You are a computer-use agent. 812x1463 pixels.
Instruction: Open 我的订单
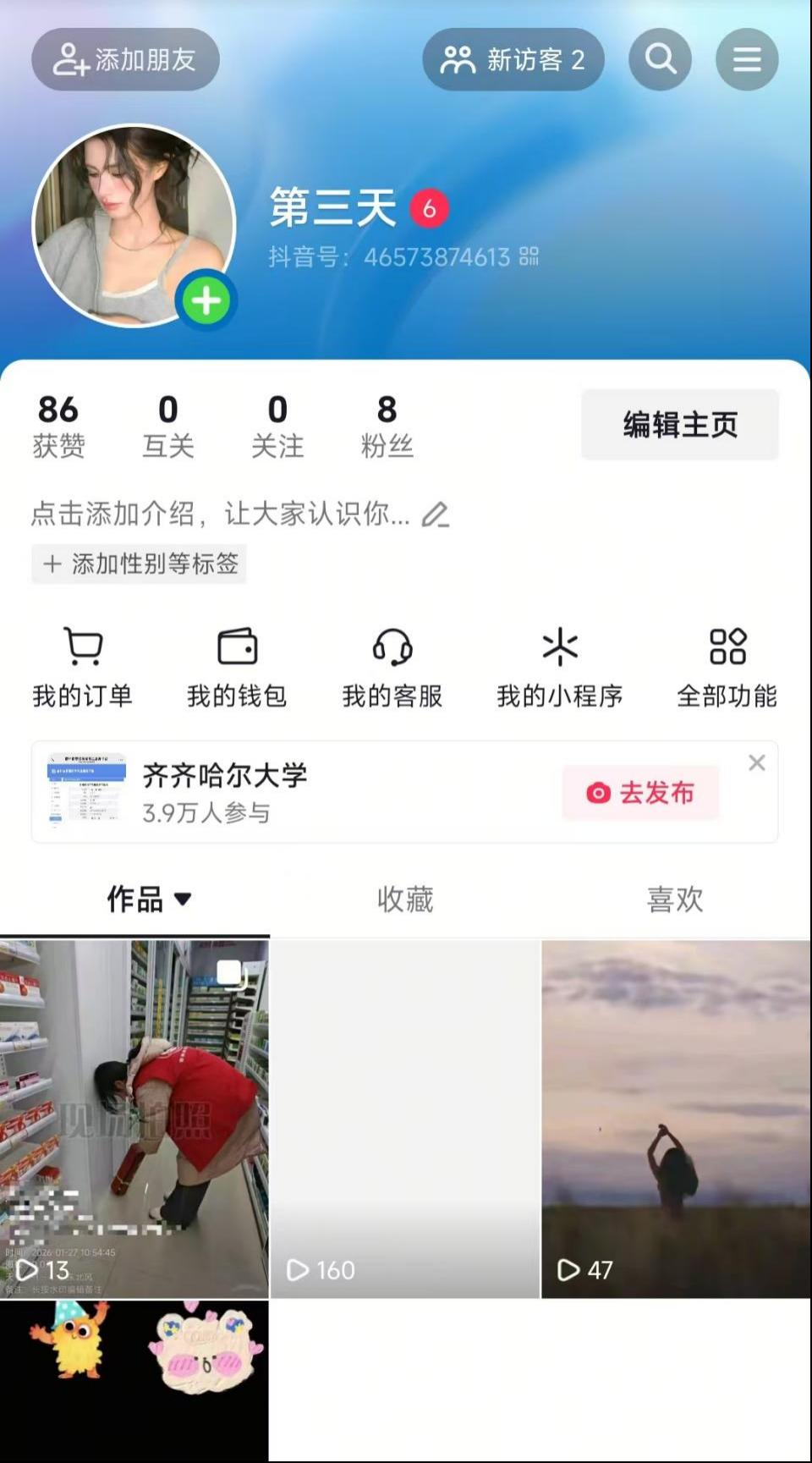82,668
